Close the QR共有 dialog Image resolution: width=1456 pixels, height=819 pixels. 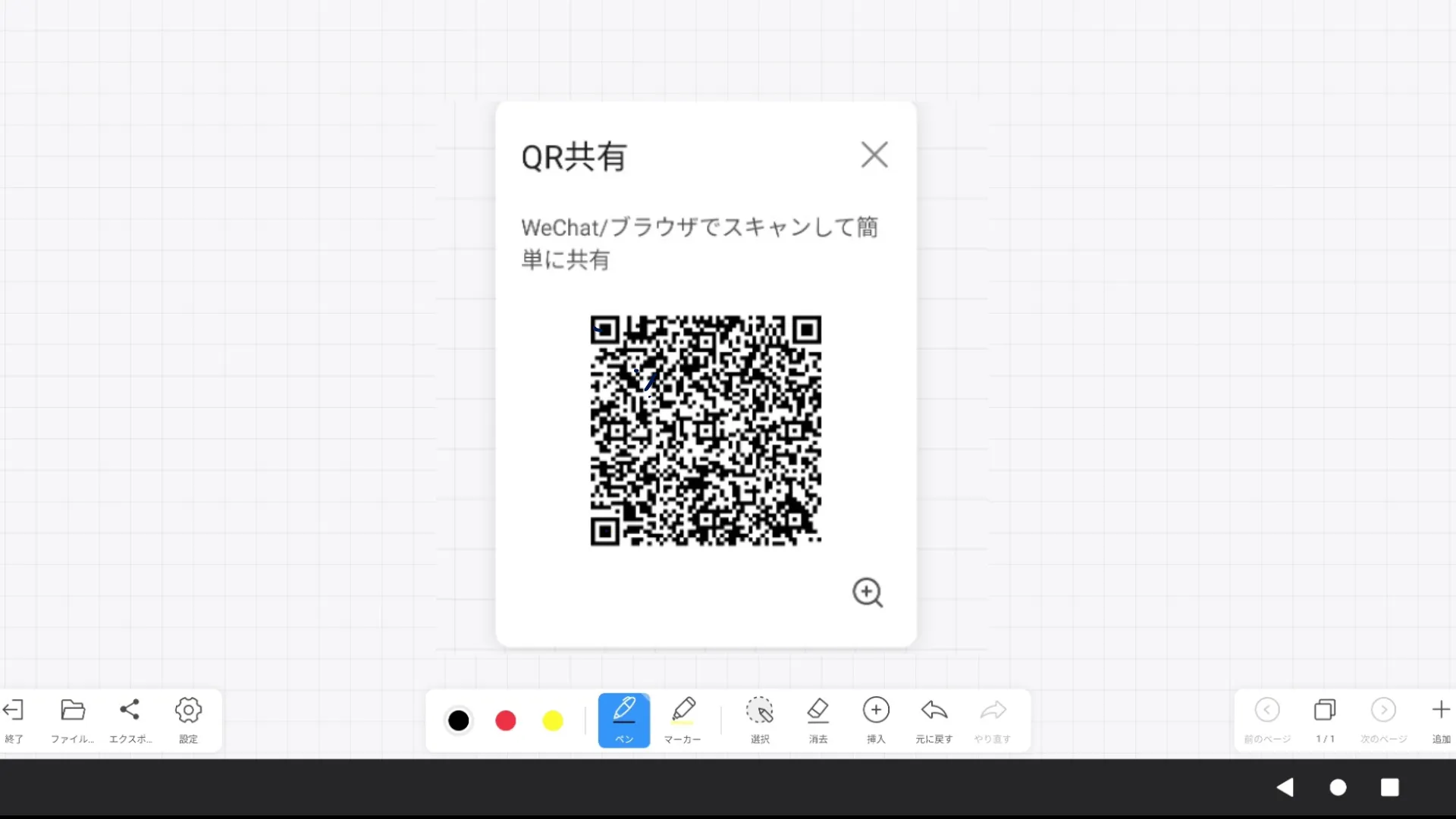tap(874, 155)
